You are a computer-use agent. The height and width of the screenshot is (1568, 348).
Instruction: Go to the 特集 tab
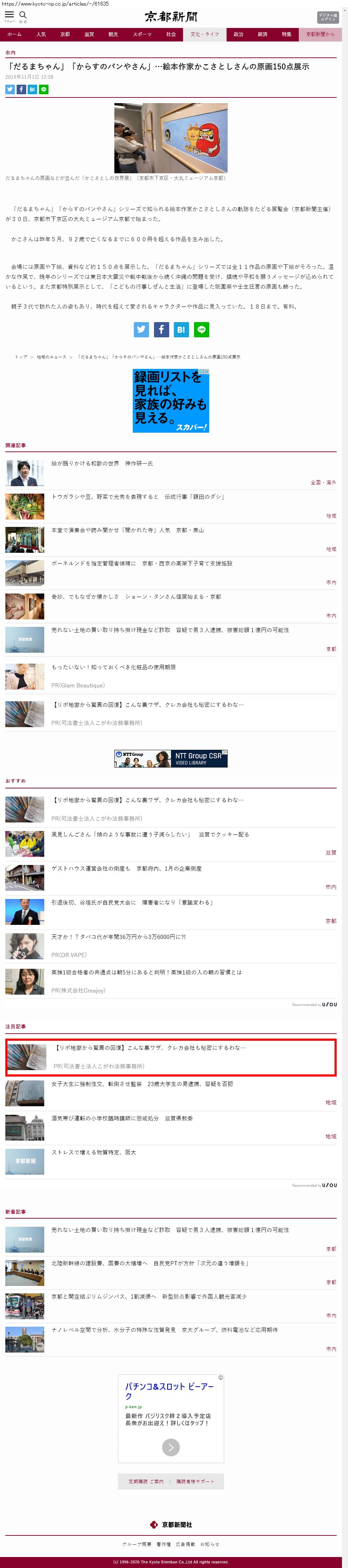coord(286,35)
